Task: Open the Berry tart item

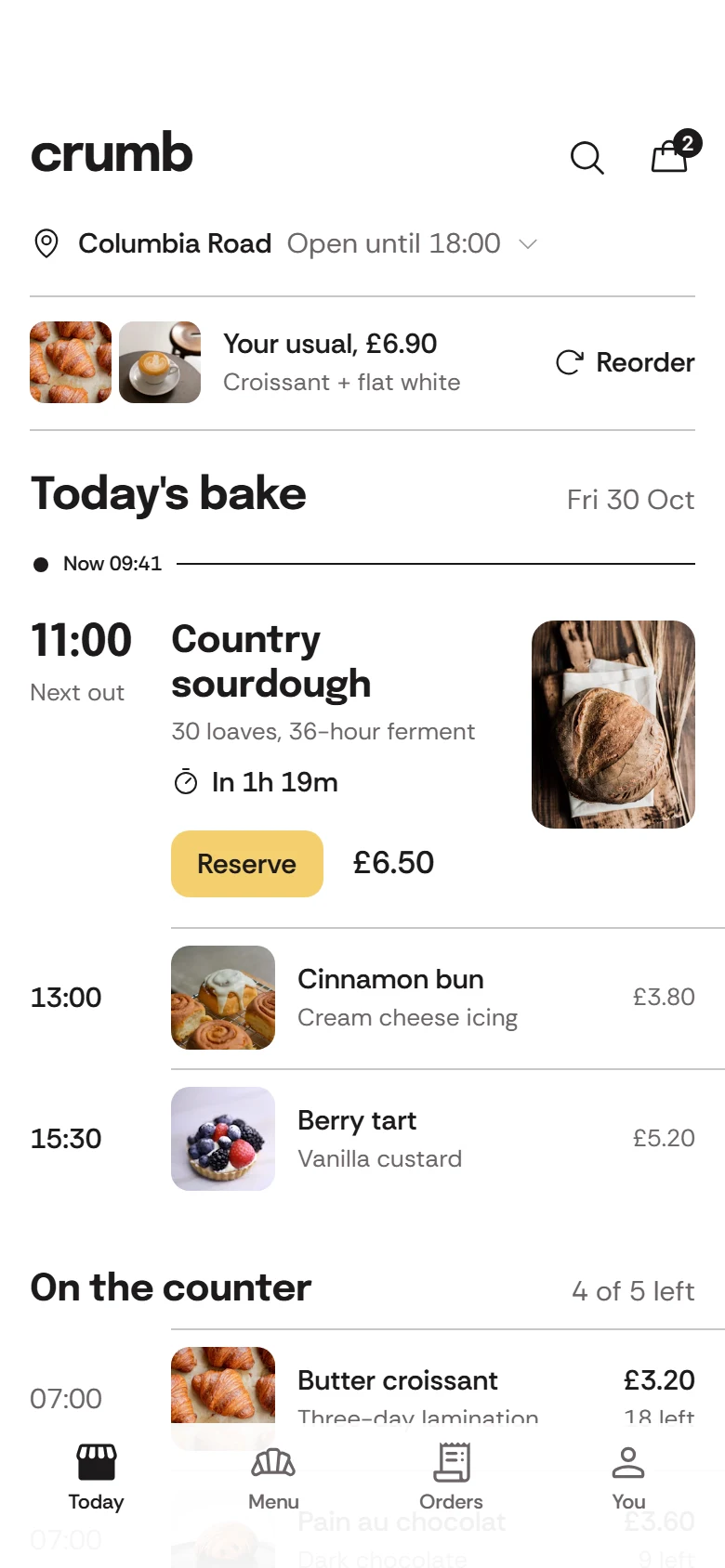Action: click(x=433, y=1139)
